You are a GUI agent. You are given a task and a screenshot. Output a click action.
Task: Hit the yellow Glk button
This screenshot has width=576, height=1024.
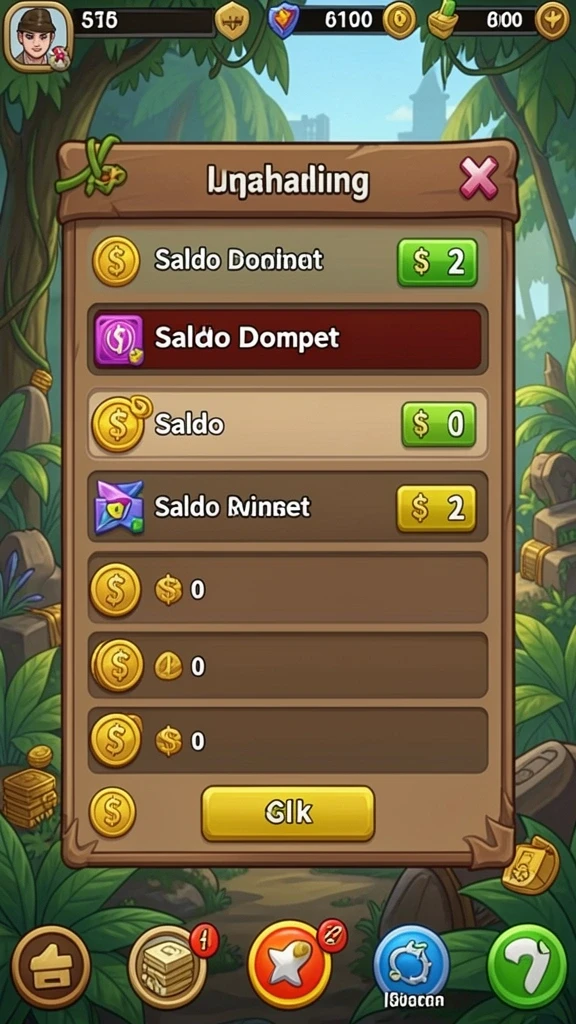(x=288, y=813)
